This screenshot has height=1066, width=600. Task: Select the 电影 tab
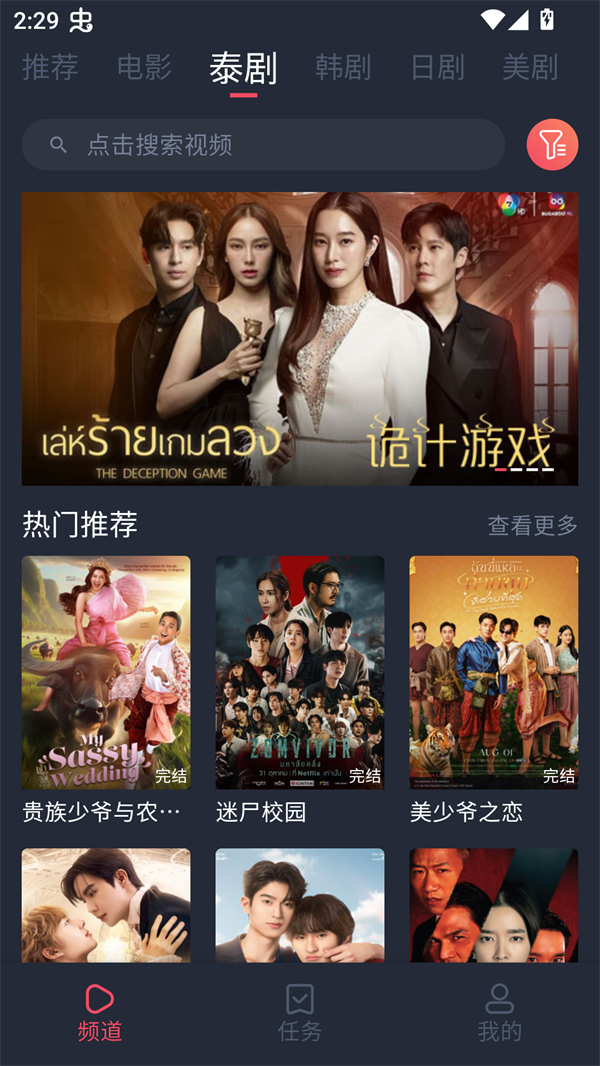tap(144, 67)
